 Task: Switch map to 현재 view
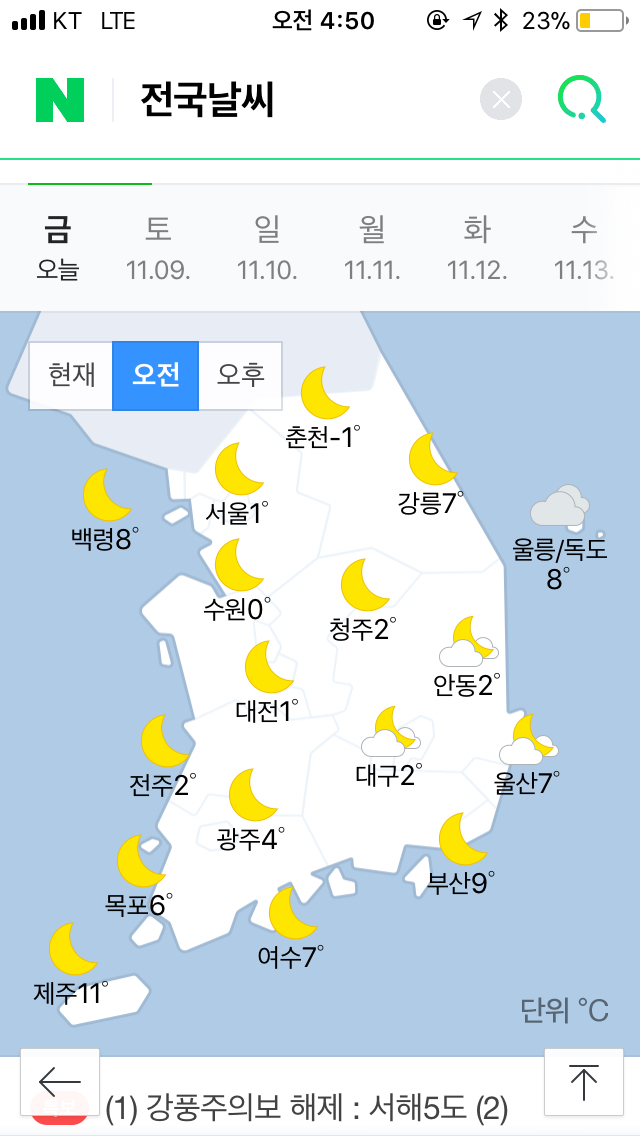[71, 375]
